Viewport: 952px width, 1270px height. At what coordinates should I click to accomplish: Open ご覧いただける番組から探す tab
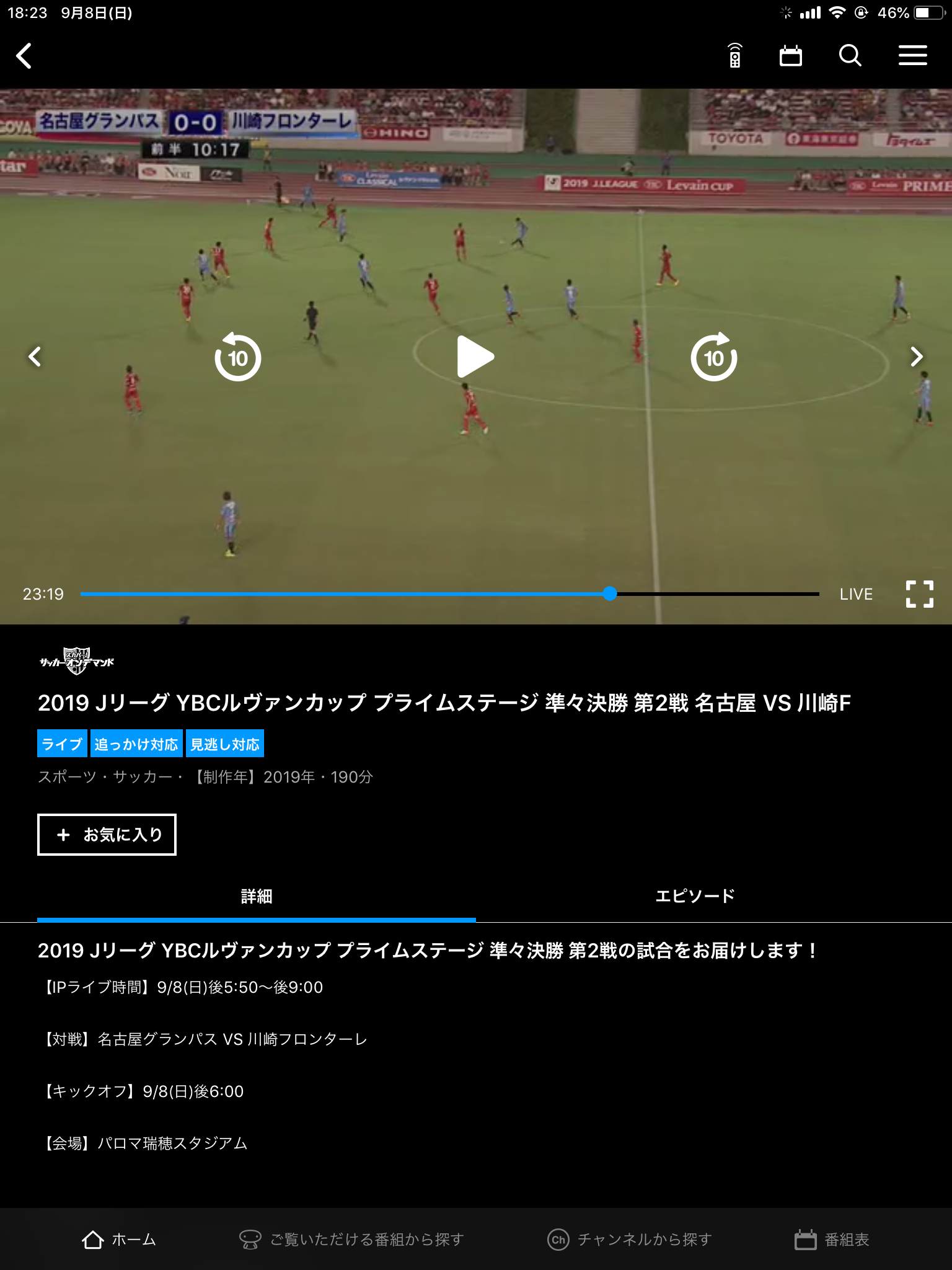pos(351,1240)
